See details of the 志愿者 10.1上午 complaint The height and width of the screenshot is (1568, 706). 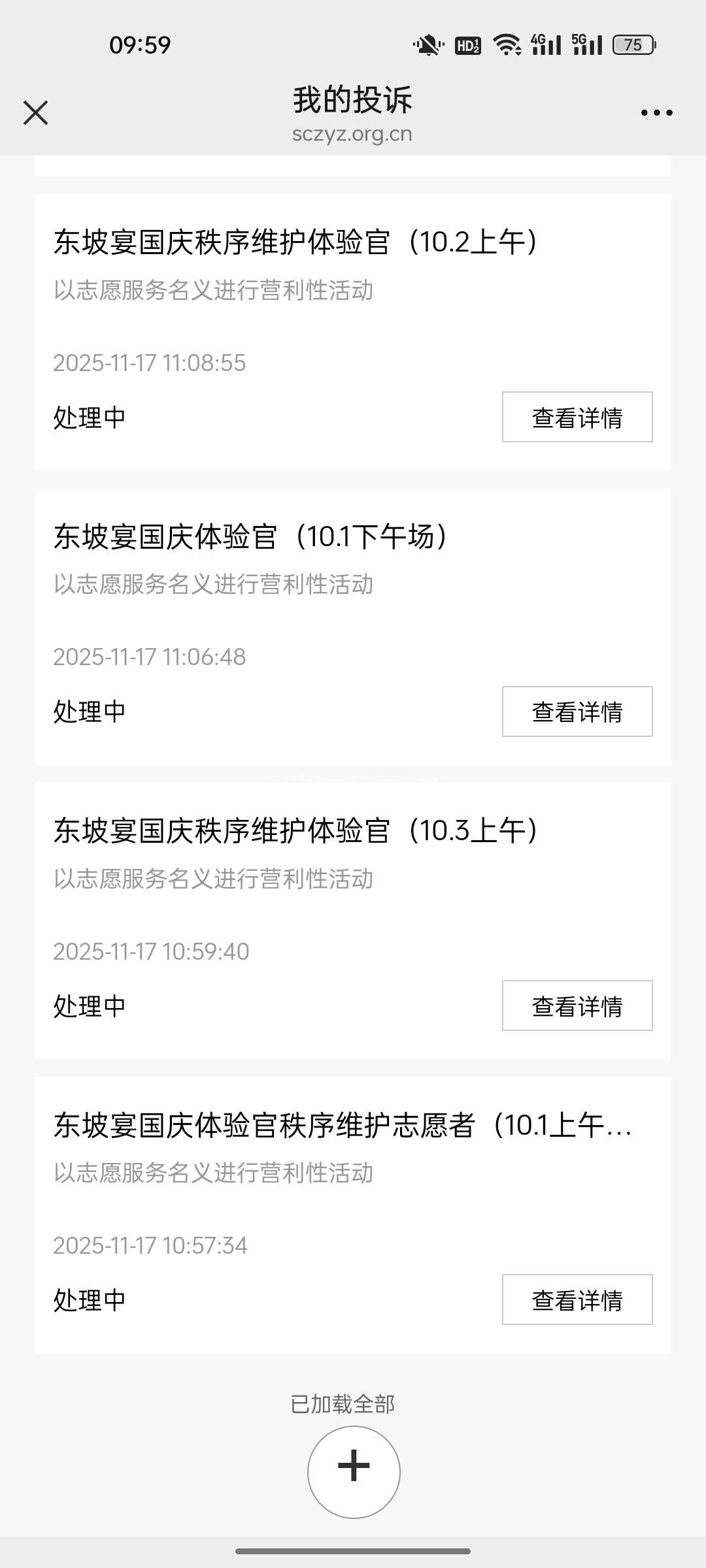tap(577, 1299)
